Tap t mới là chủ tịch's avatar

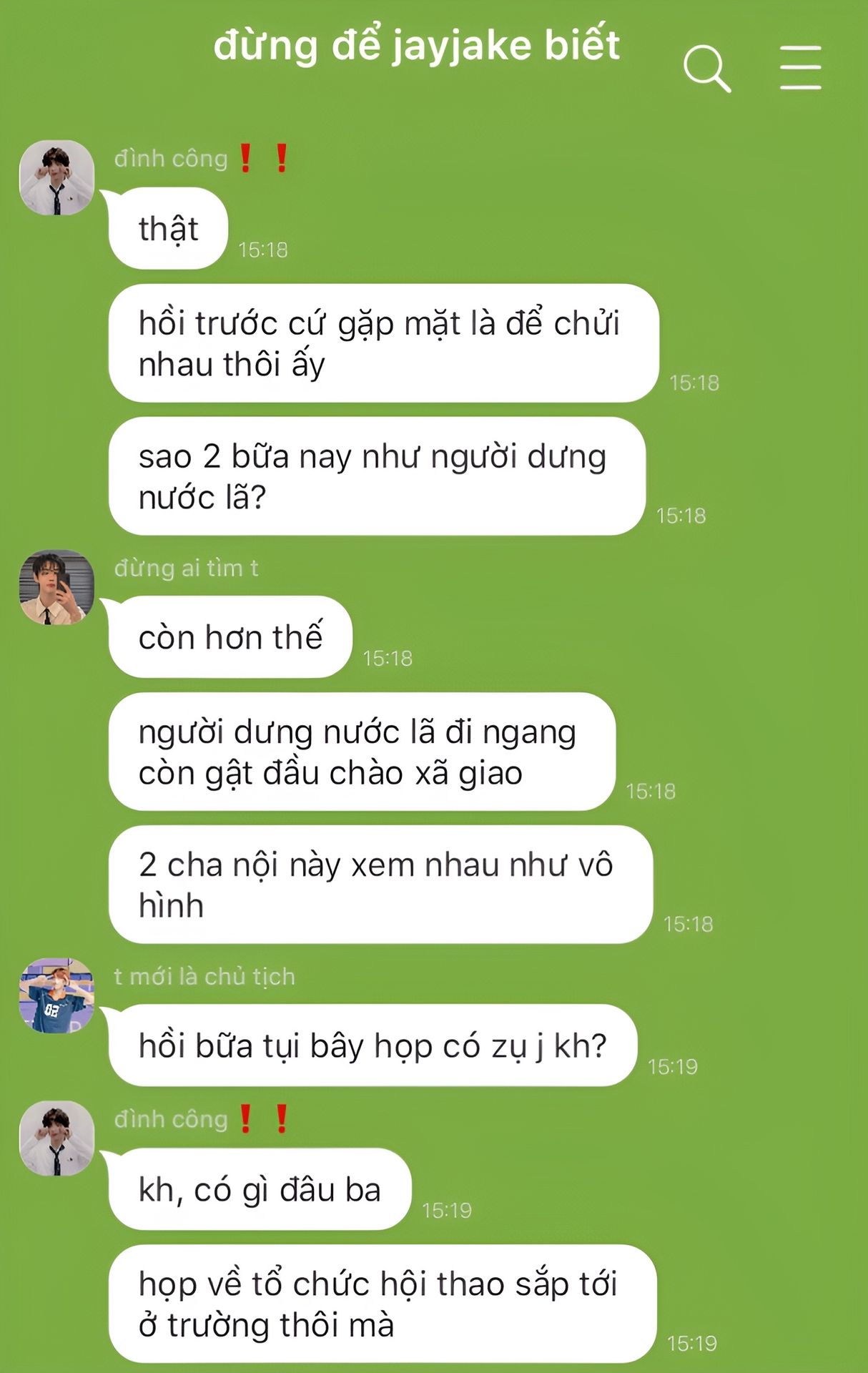coord(56,996)
